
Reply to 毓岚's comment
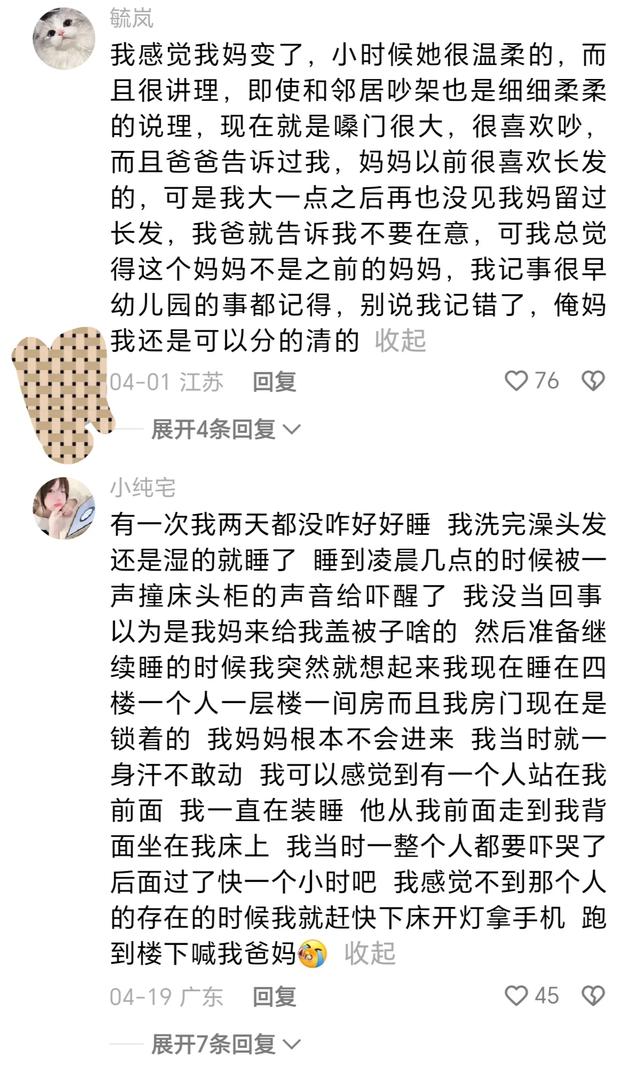(274, 381)
